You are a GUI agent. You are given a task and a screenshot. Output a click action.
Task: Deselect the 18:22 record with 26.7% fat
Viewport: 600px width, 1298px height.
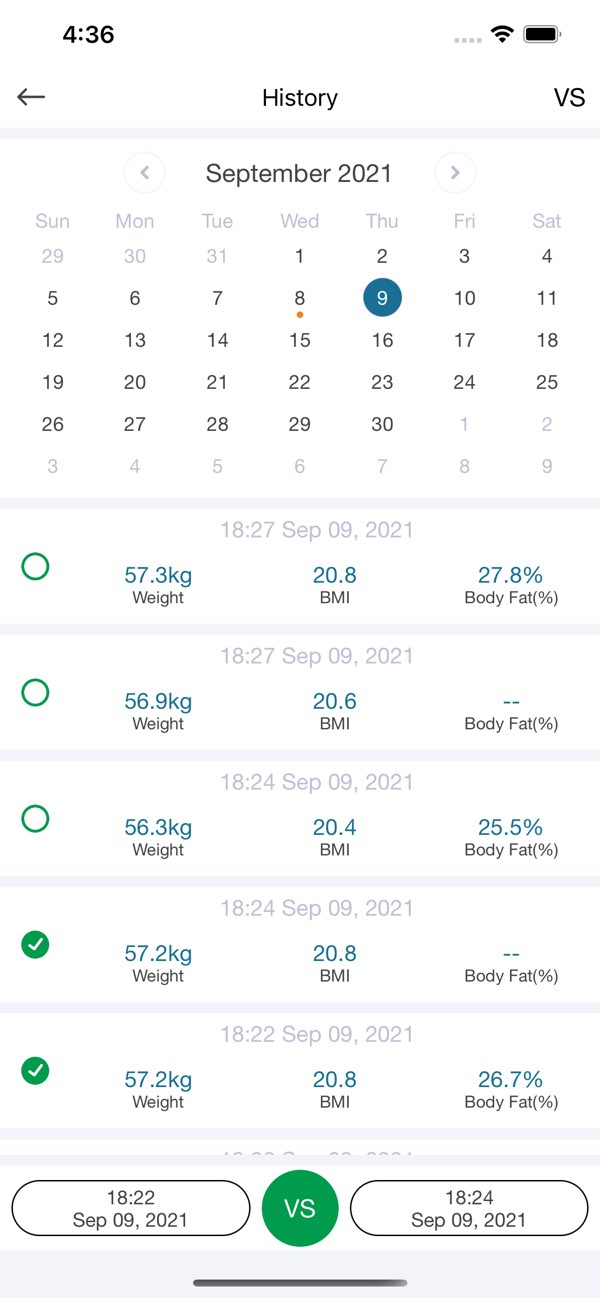coord(35,1071)
